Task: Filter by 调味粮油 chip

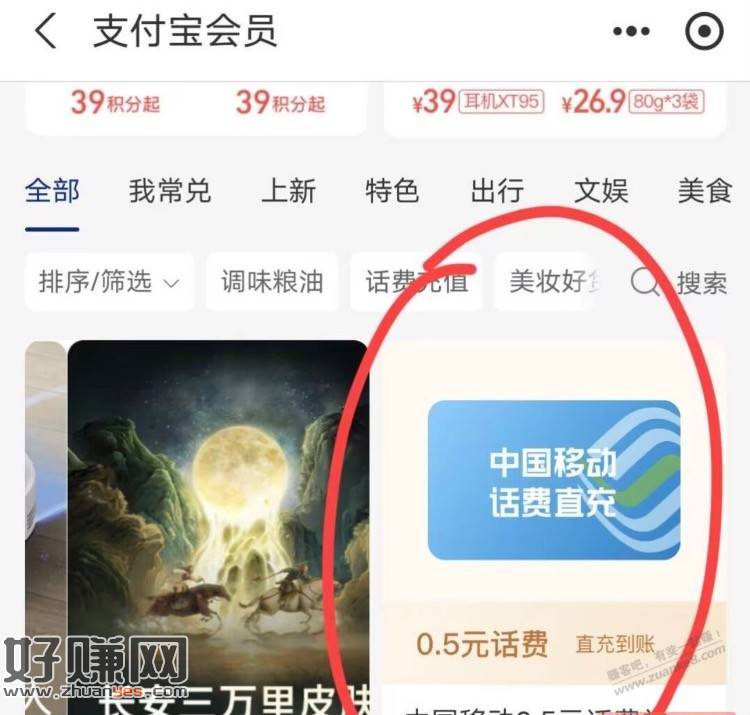Action: pos(272,282)
